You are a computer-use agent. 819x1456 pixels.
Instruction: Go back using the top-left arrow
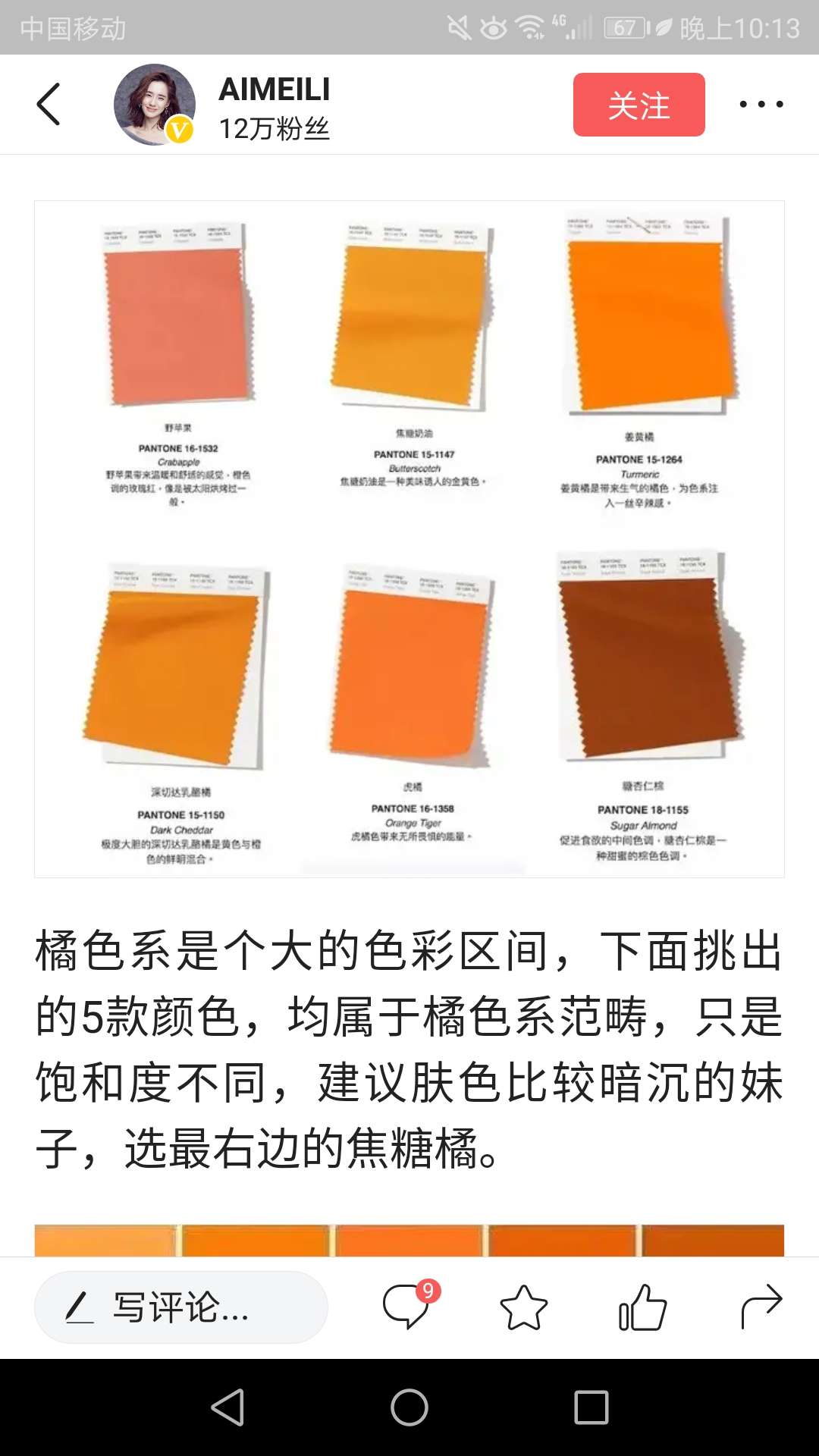(x=49, y=104)
